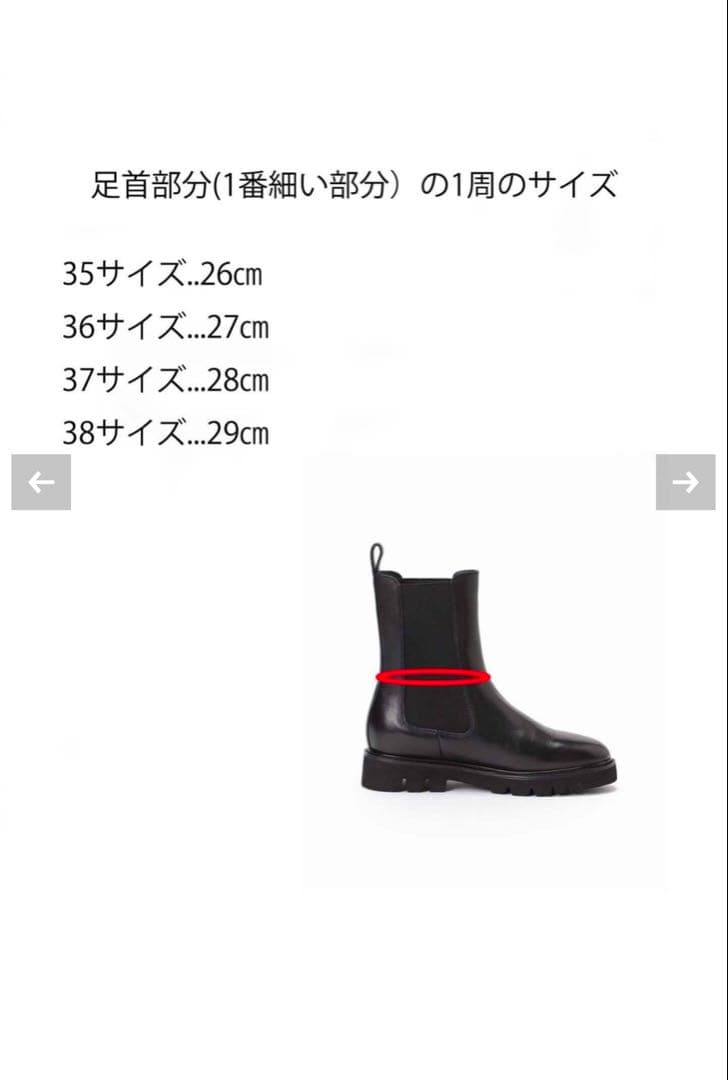728x1080 pixels.
Task: Click the gray box containing the right arrow
Action: tap(687, 482)
